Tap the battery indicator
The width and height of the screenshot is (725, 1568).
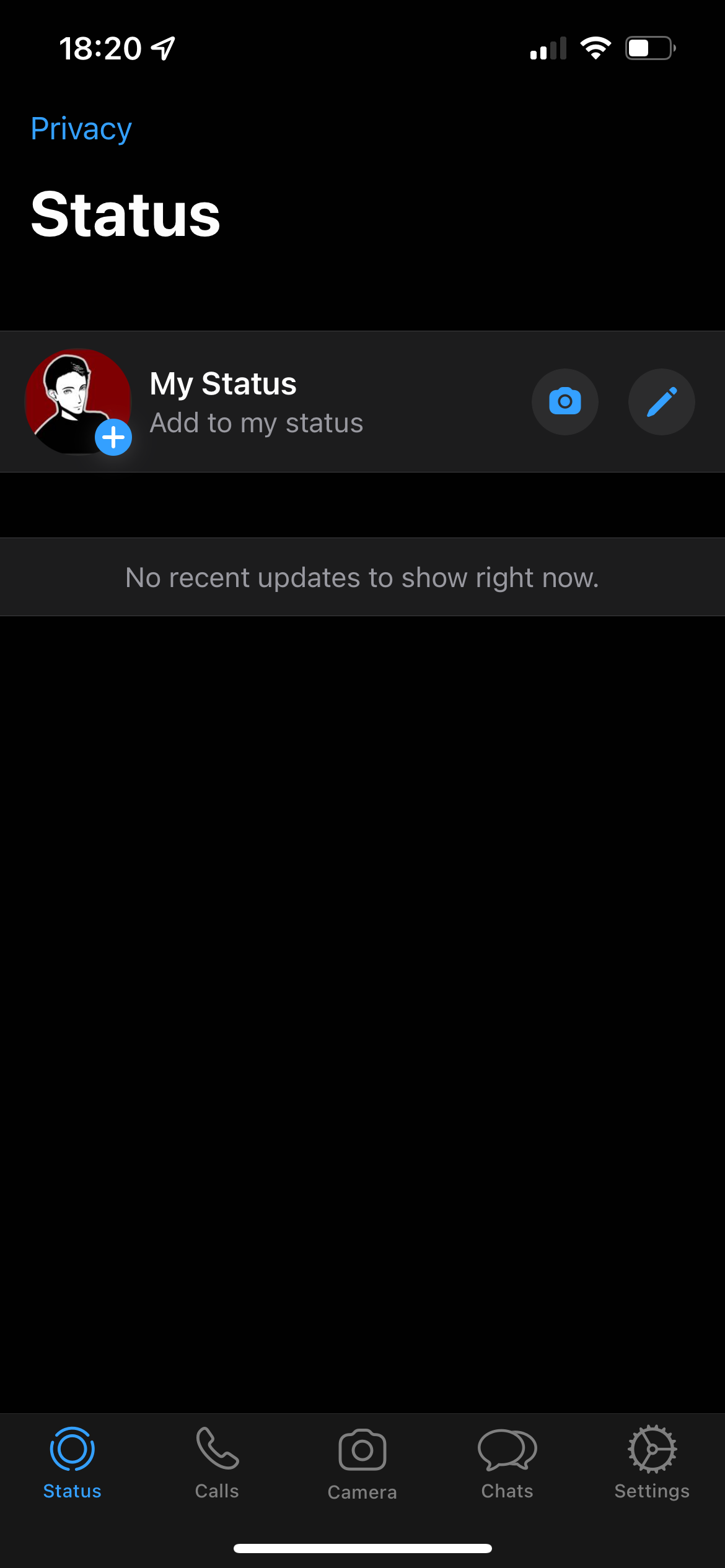[x=649, y=47]
